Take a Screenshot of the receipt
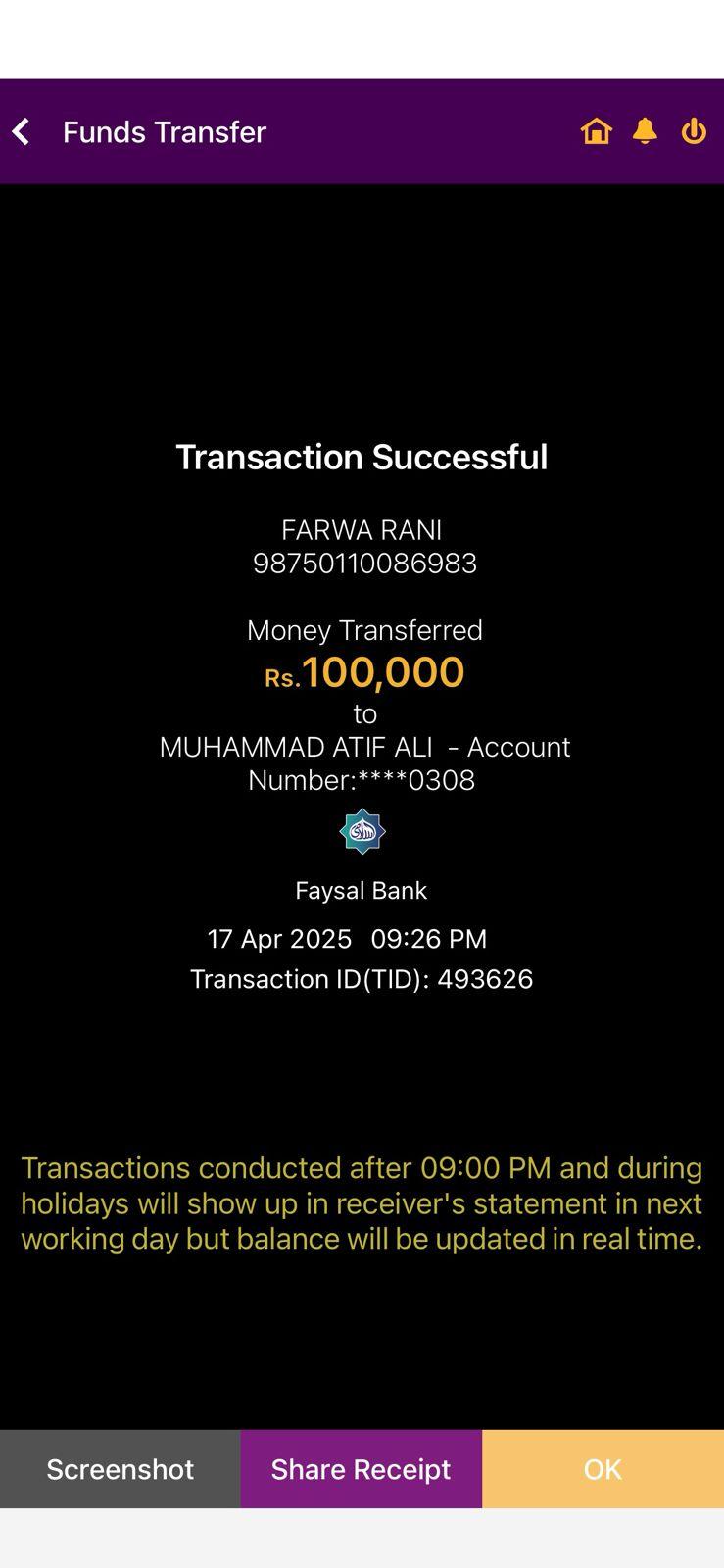The width and height of the screenshot is (724, 1568). [x=121, y=1468]
